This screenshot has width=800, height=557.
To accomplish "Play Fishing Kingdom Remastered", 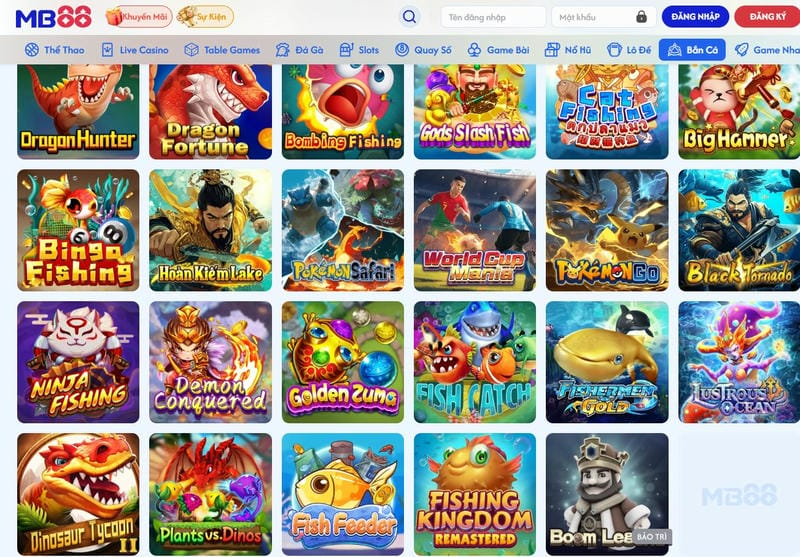I will (474, 494).
